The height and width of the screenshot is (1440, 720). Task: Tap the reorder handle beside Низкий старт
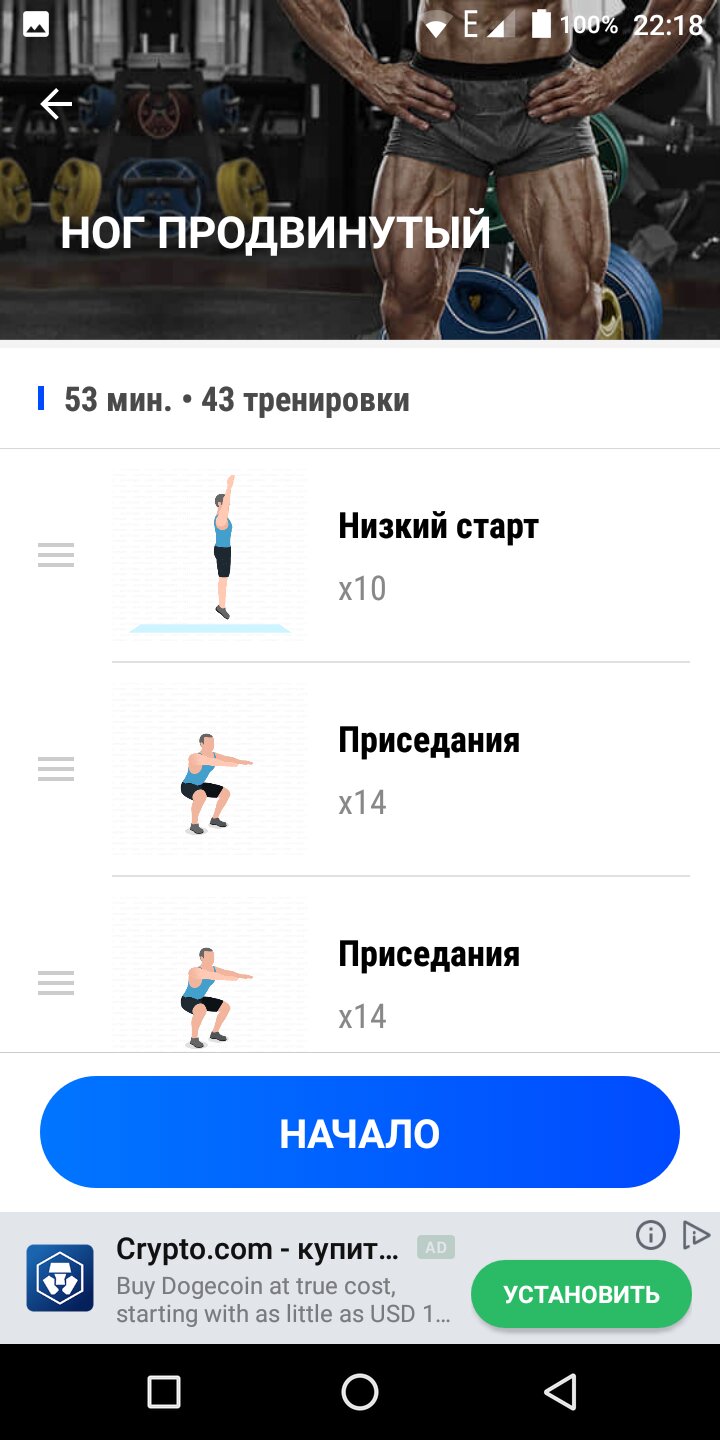click(x=56, y=555)
